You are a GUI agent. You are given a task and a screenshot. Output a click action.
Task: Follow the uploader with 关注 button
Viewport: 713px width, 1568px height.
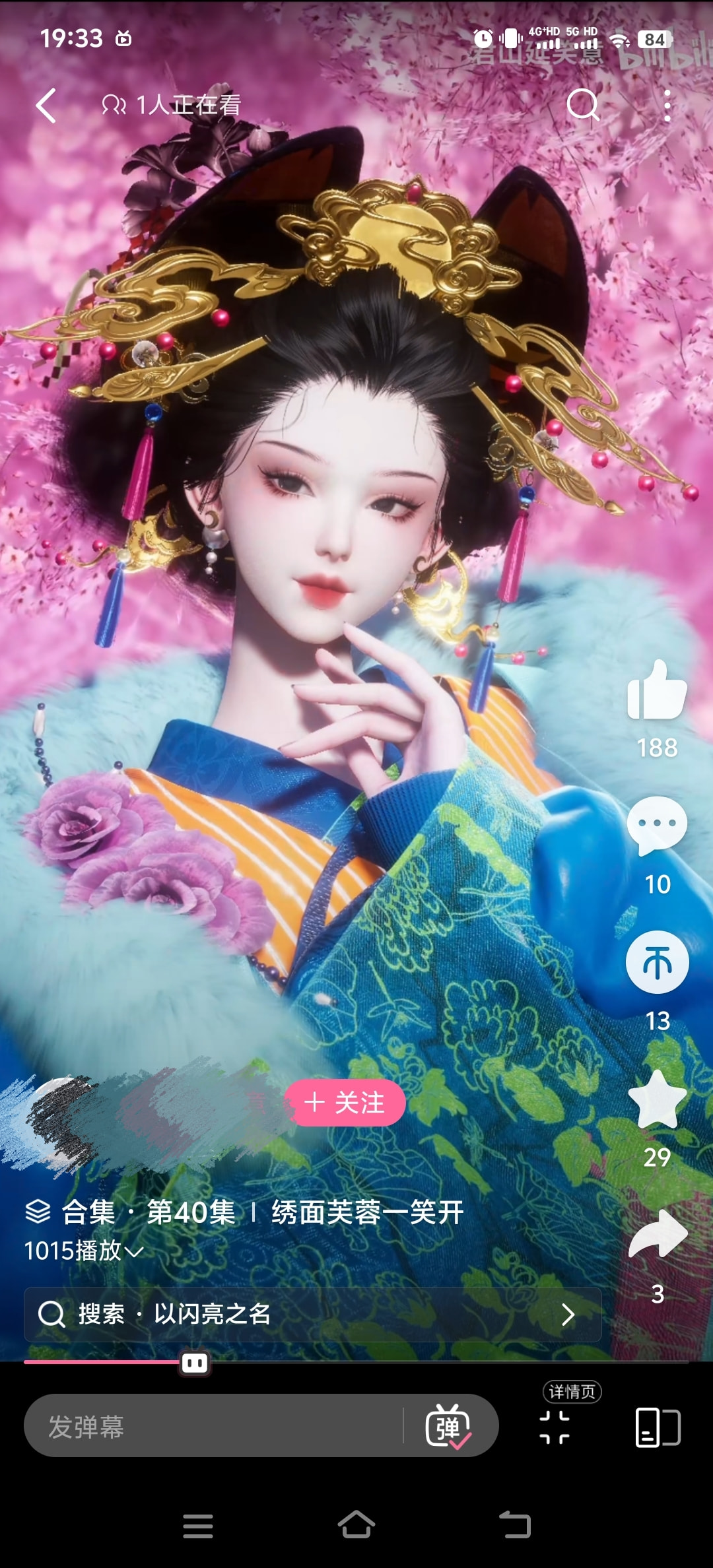pos(345,1103)
